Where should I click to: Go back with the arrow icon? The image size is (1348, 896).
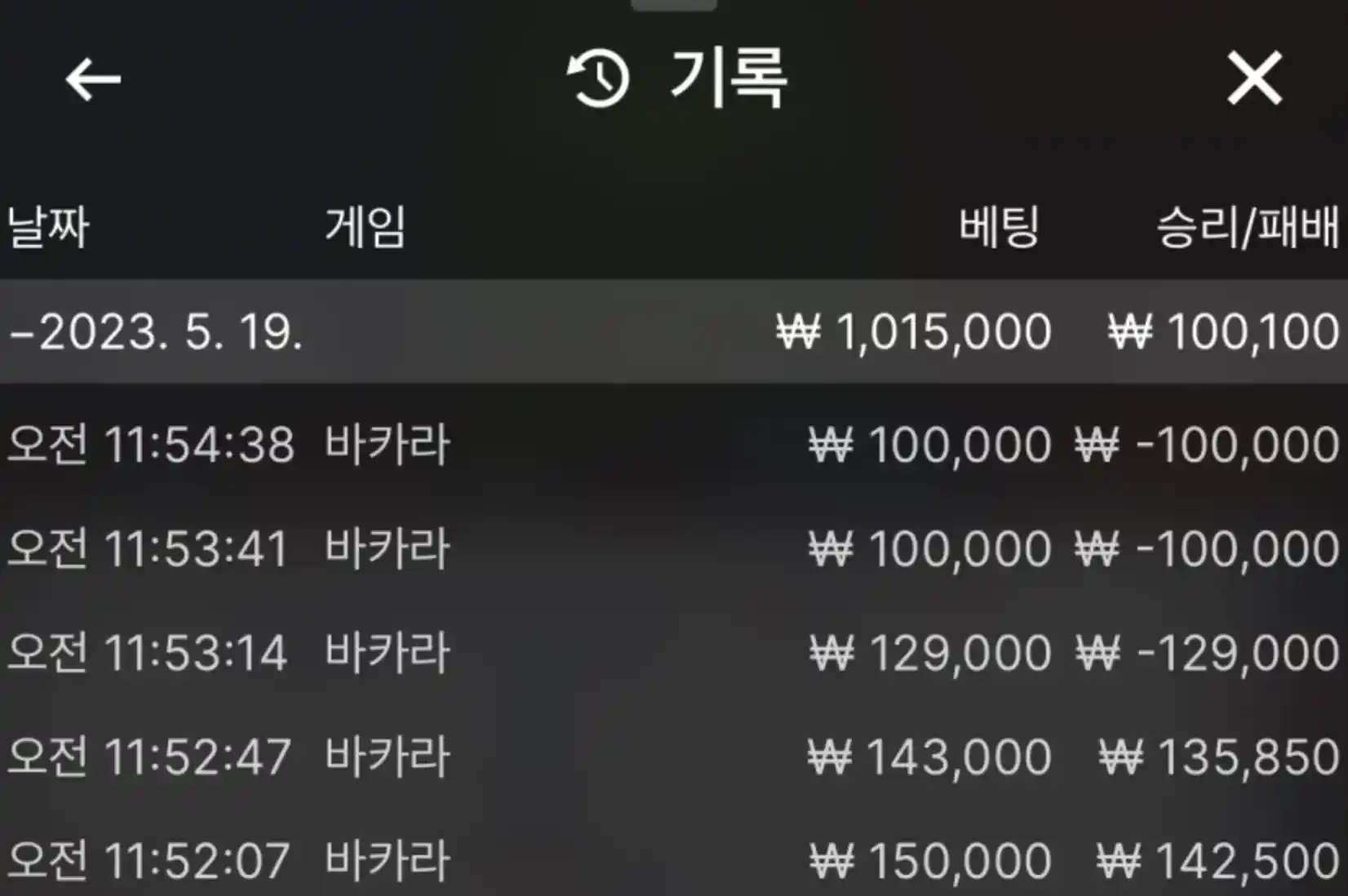(x=93, y=79)
